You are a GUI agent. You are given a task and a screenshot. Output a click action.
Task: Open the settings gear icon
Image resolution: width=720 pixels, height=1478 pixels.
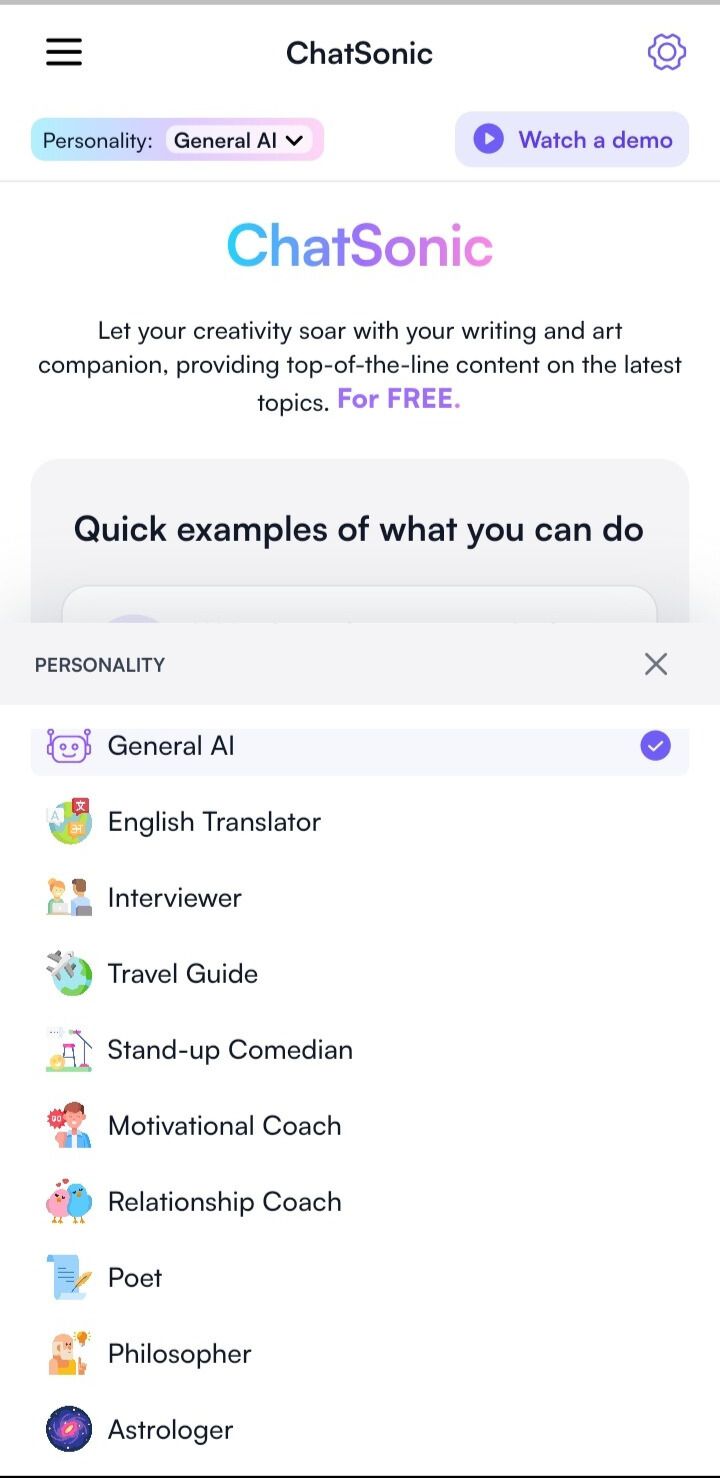tap(666, 52)
